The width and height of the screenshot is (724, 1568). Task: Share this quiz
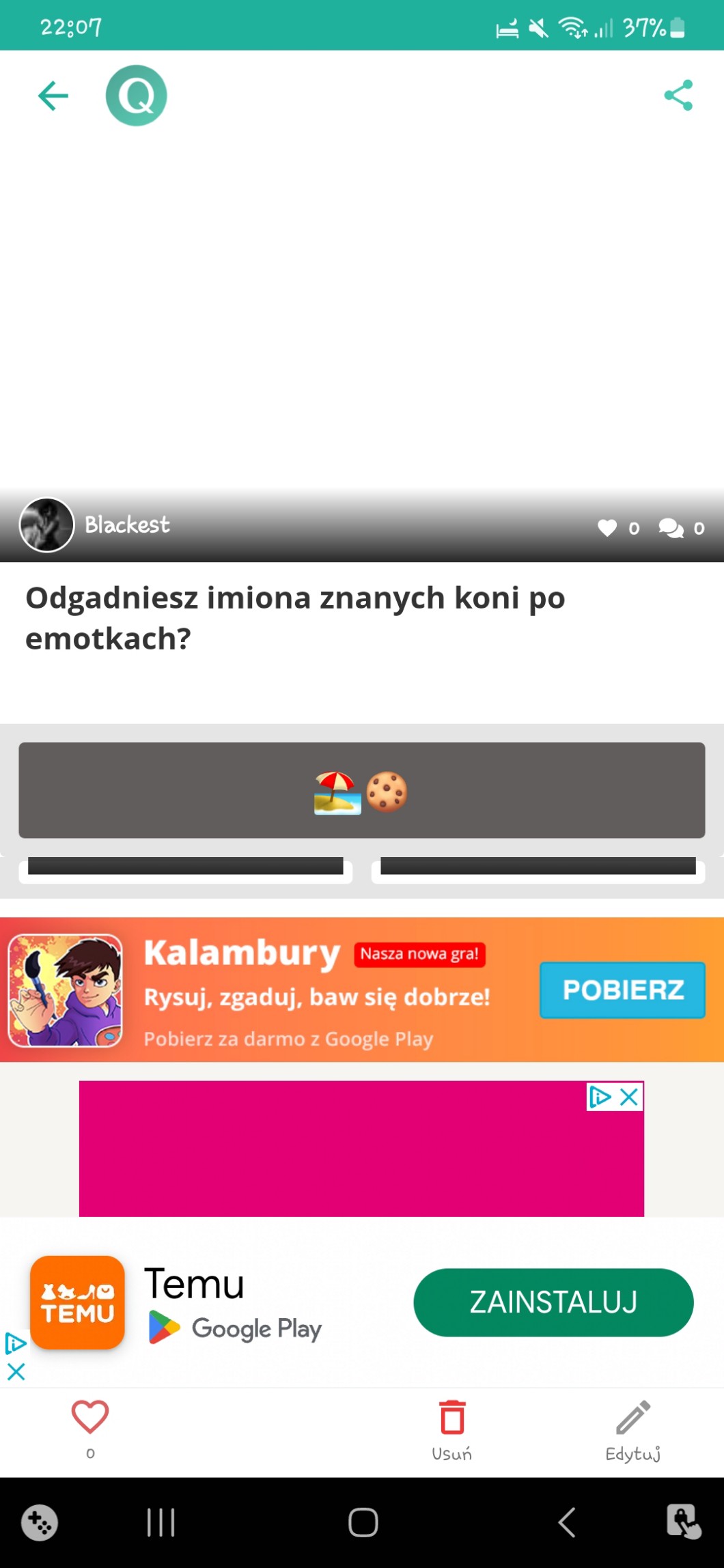(x=678, y=96)
